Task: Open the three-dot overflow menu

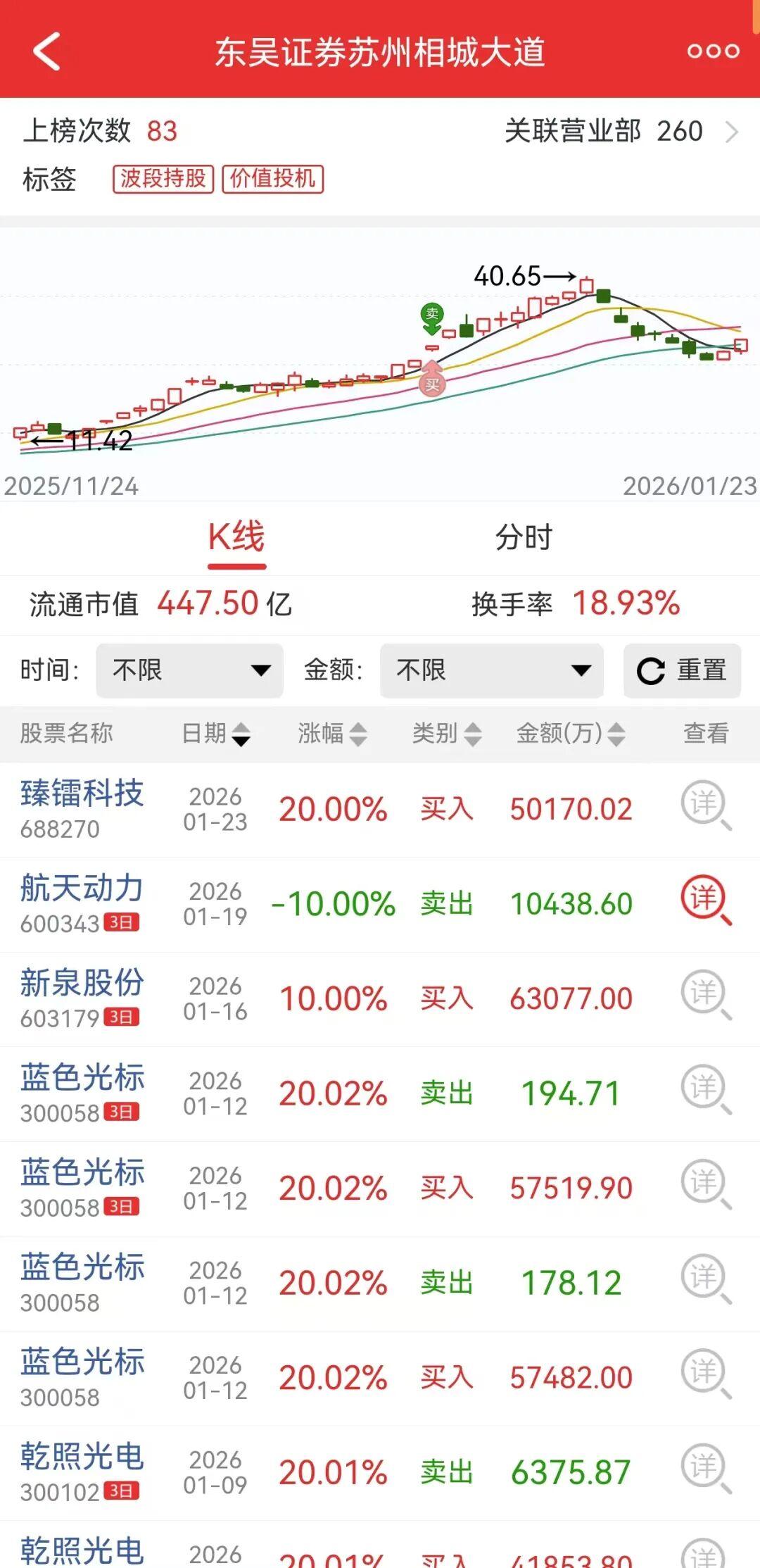Action: (x=713, y=51)
